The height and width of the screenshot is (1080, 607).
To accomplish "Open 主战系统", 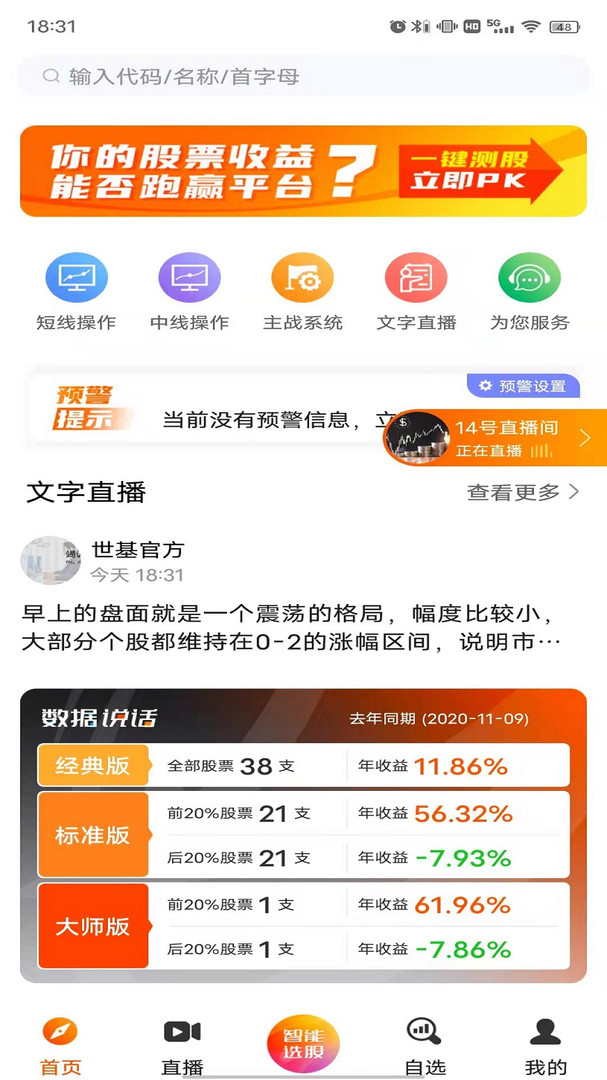I will tap(302, 291).
